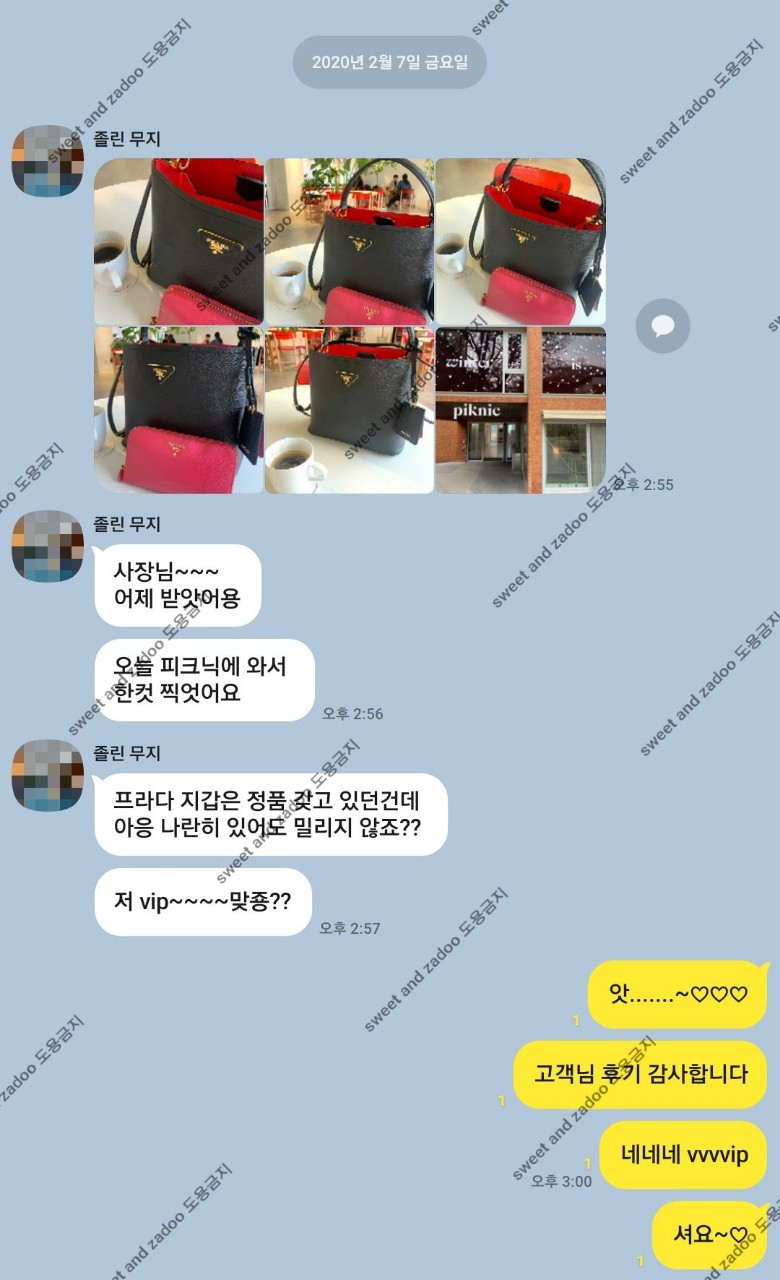Tap the speech bubble icon beside the photo album

click(x=663, y=325)
